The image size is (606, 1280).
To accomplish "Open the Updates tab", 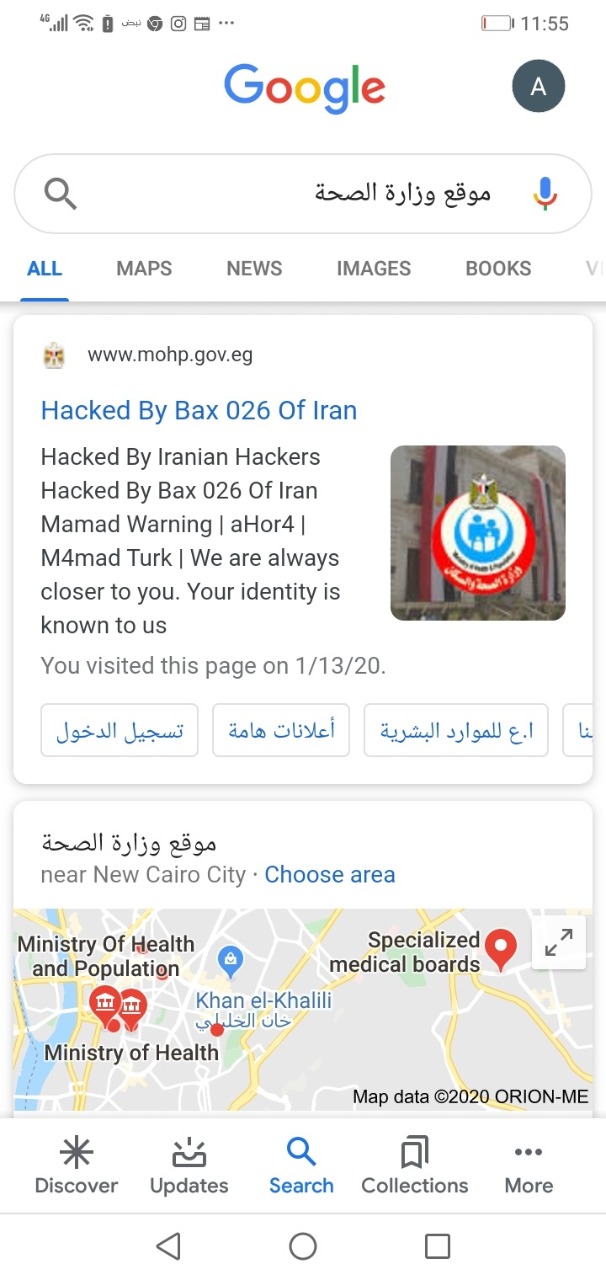I will [189, 1167].
